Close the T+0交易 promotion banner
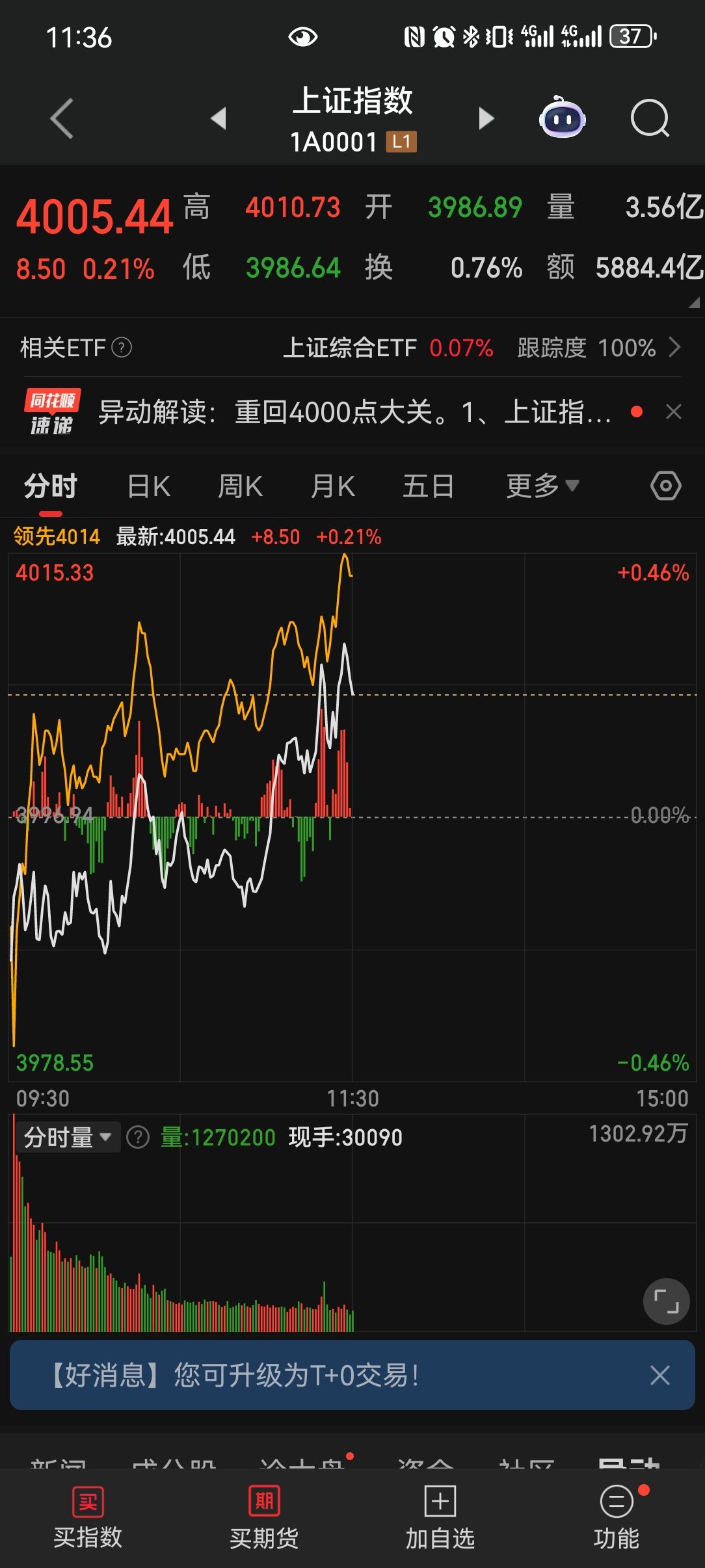705x1568 pixels. click(659, 1375)
